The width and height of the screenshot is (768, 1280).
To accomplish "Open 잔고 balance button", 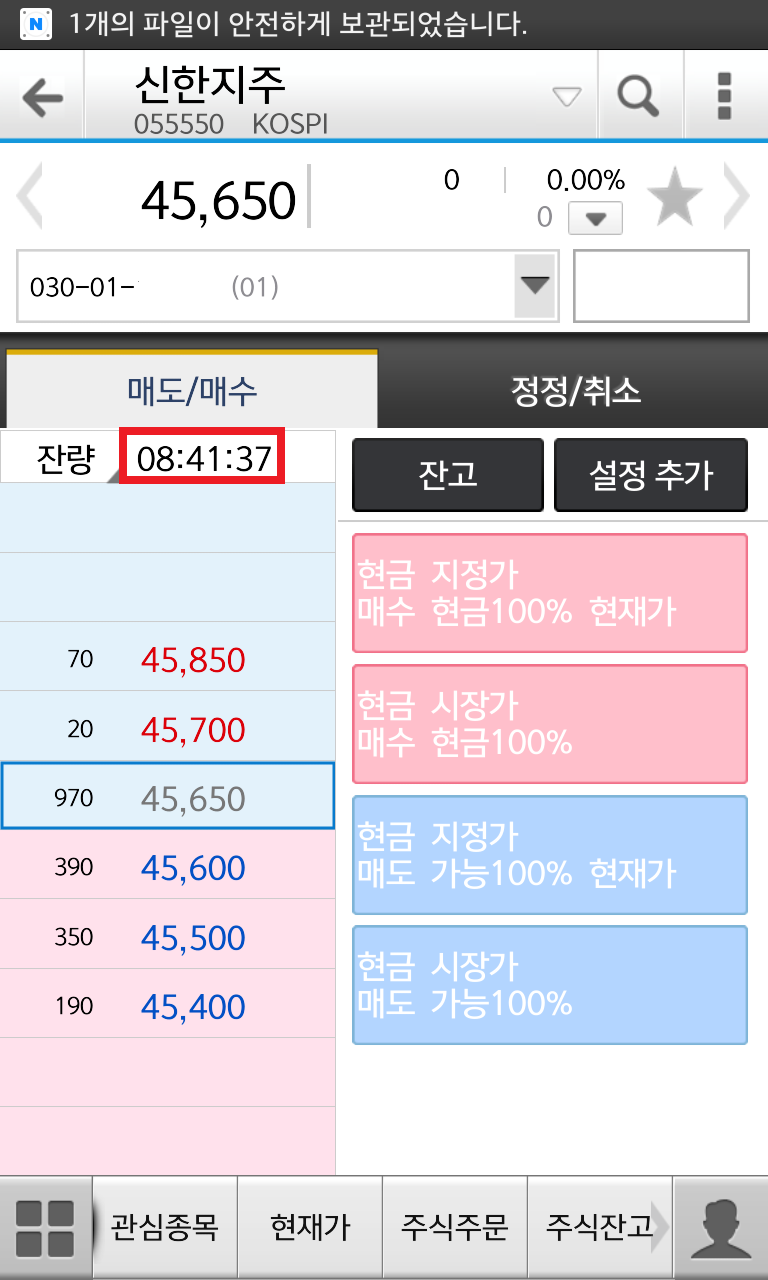I will [x=448, y=475].
